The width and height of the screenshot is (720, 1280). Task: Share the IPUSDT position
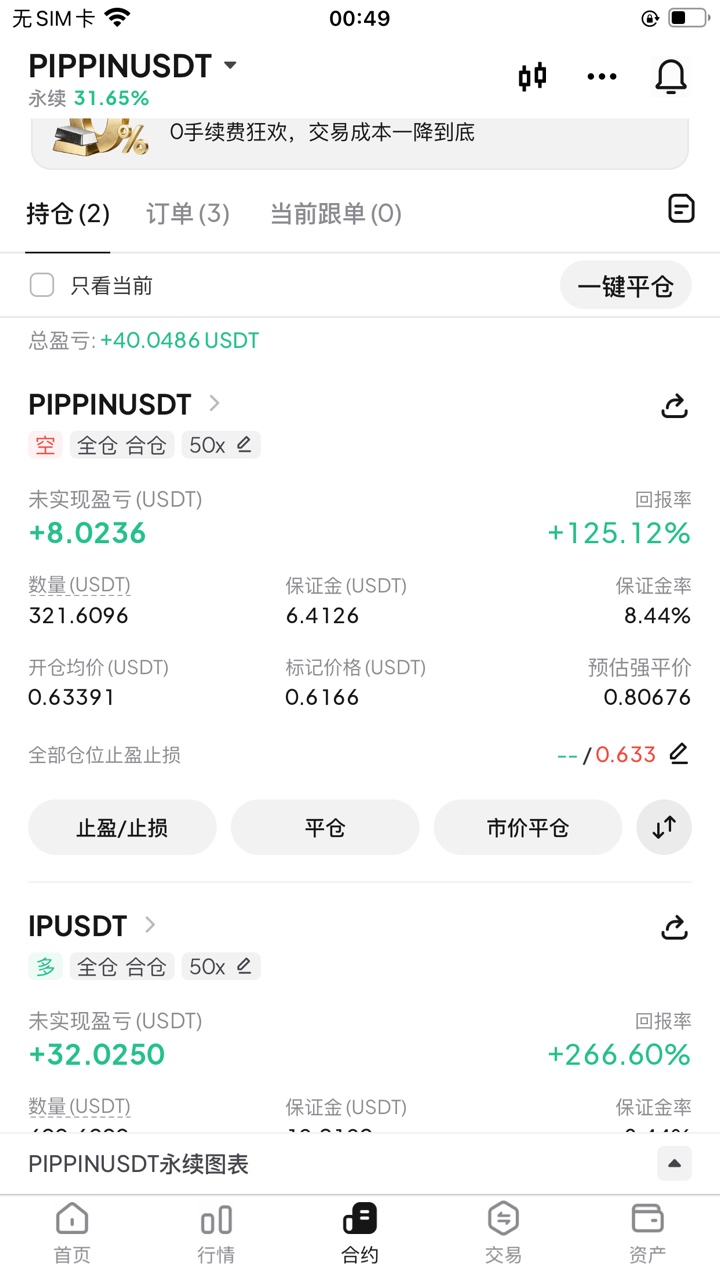(675, 927)
